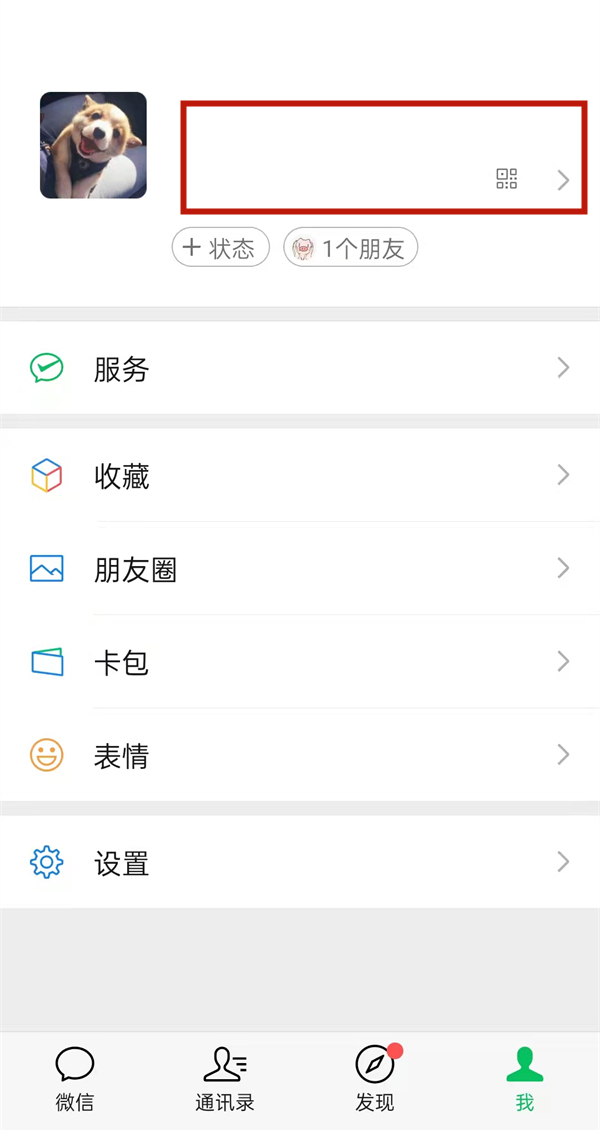Add a status with the 状态 chip
The width and height of the screenshot is (600, 1130).
(x=221, y=248)
